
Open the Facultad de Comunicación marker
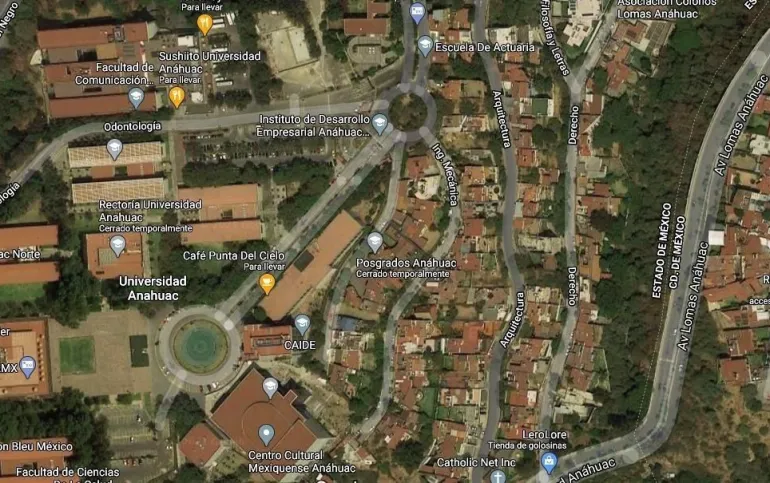(x=136, y=97)
